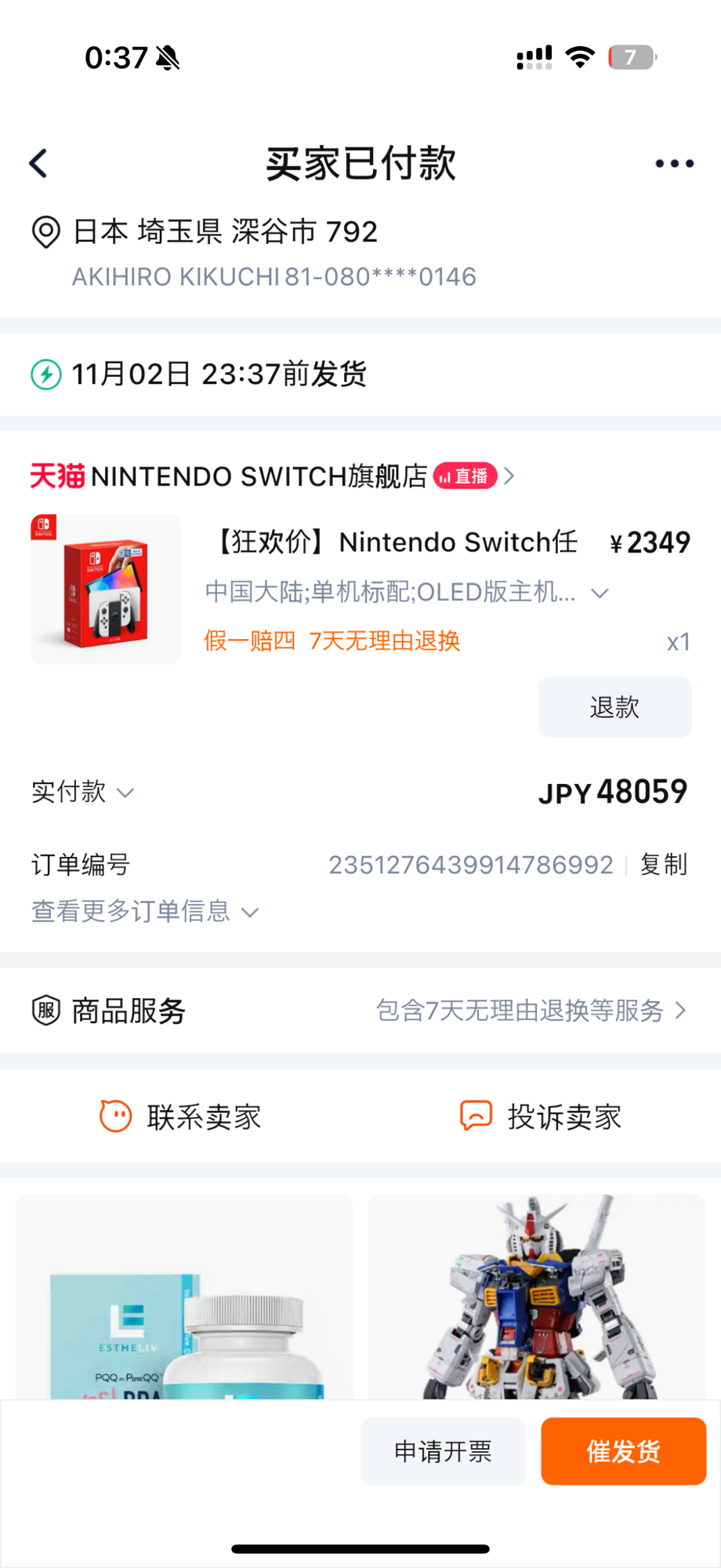Copy the order number with 复制

(664, 865)
